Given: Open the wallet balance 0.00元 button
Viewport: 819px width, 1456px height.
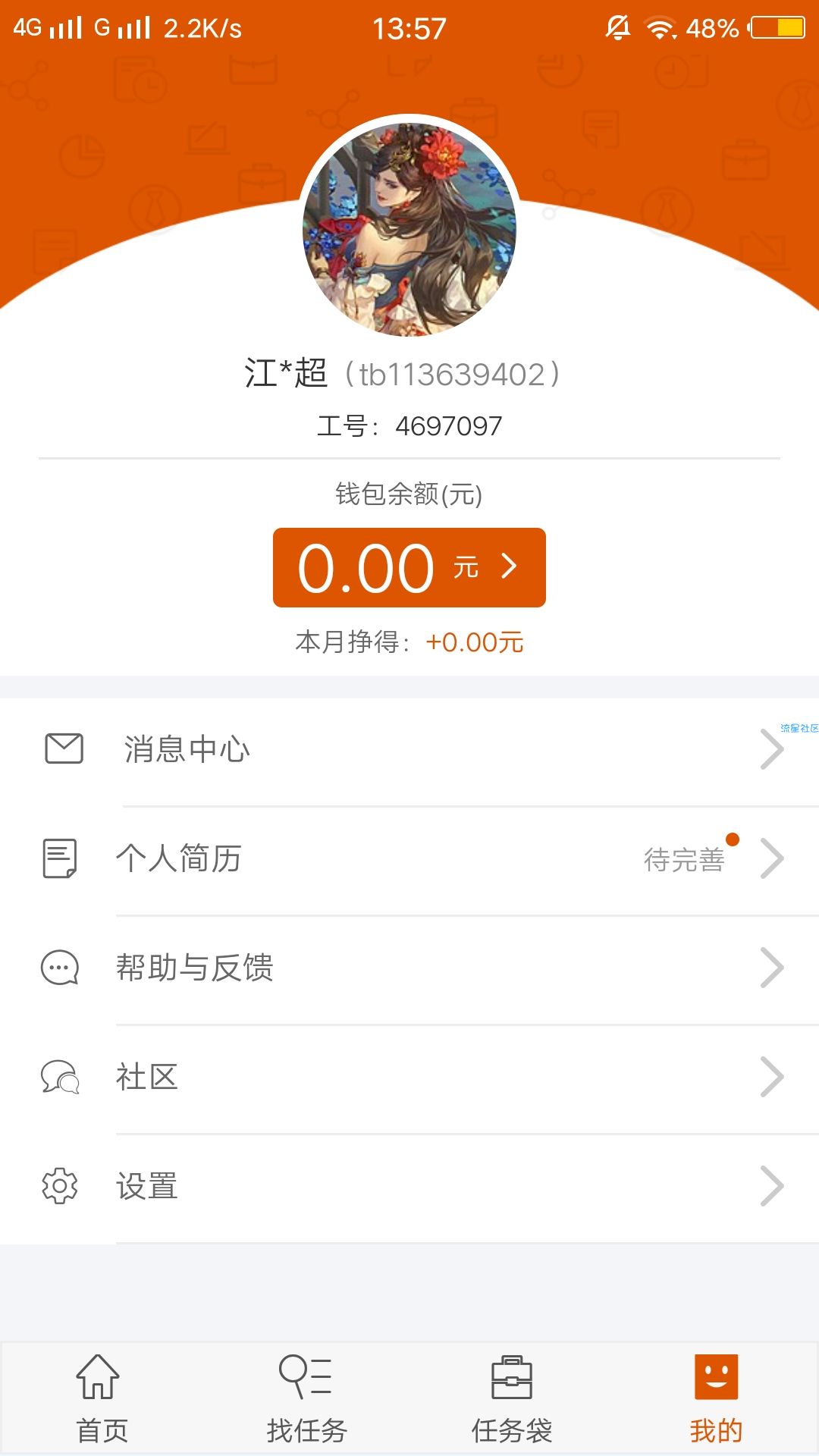Looking at the screenshot, I should coord(409,567).
